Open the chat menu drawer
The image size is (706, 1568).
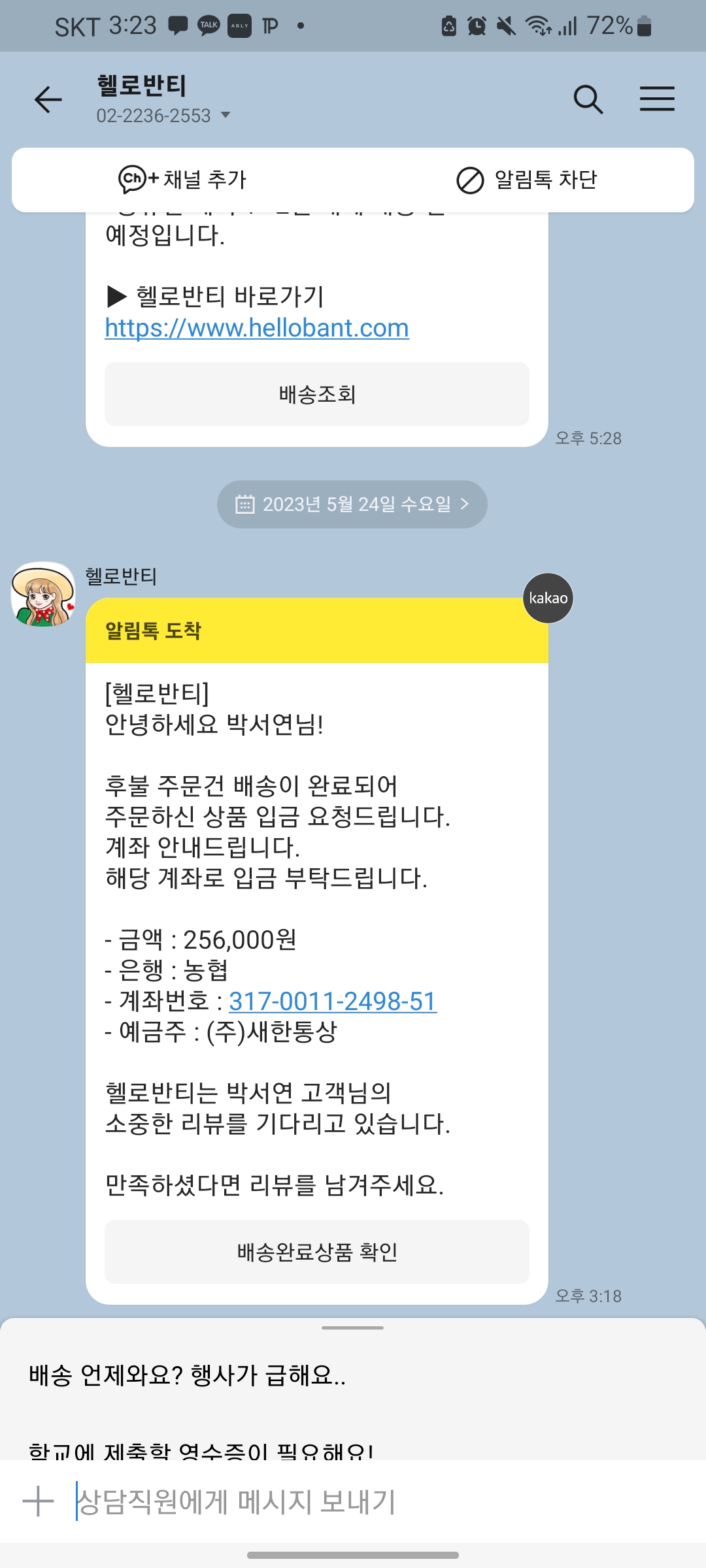(657, 99)
